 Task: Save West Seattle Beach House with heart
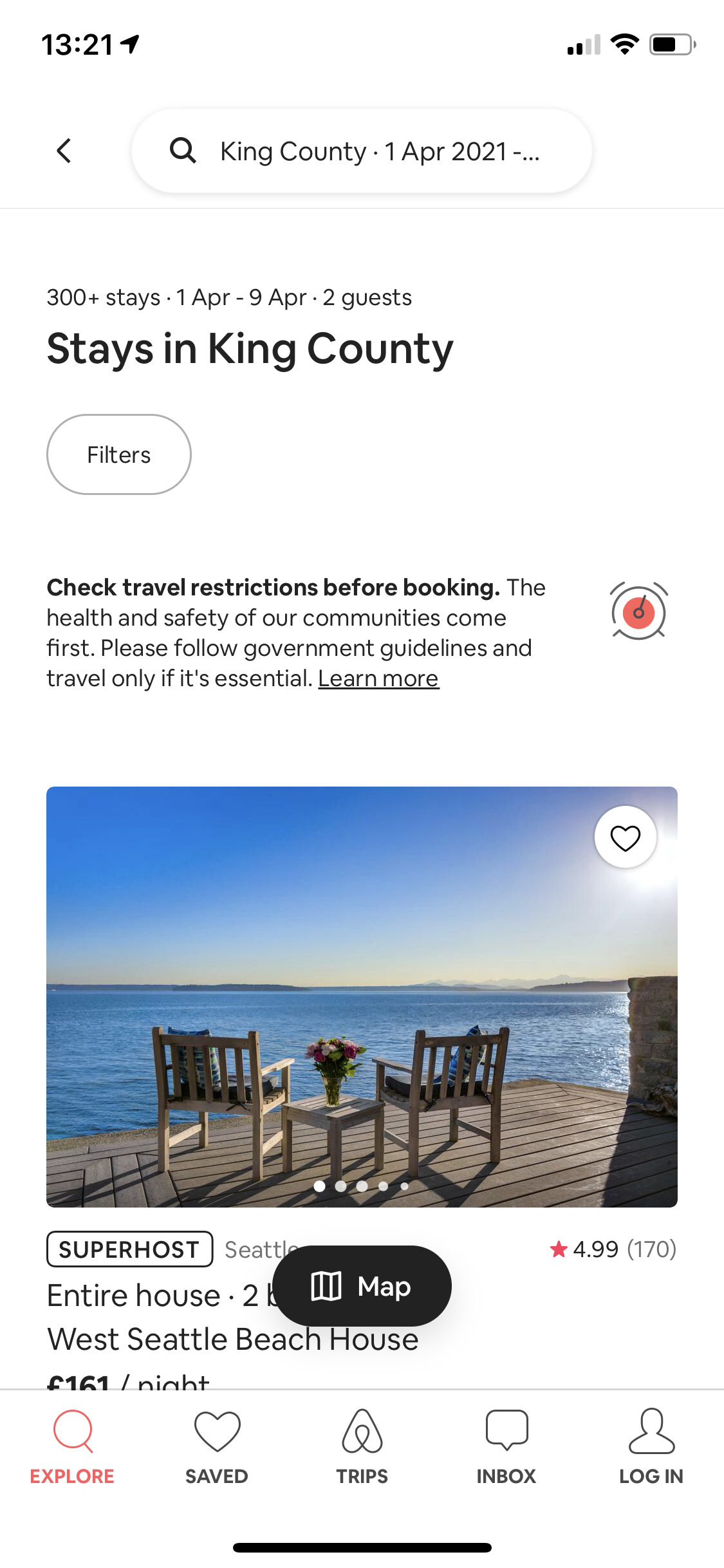(625, 837)
